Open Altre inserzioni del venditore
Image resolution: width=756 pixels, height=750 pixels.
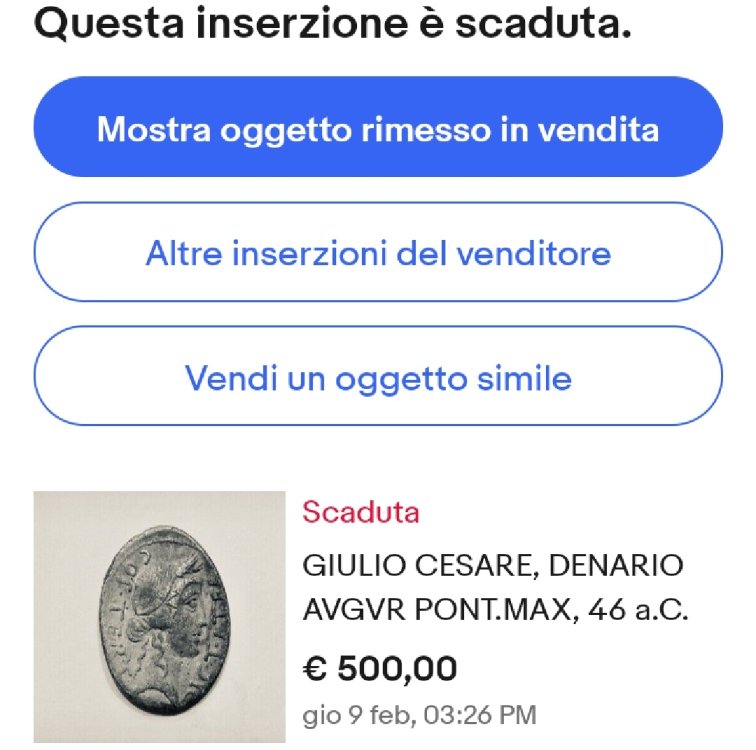click(378, 253)
